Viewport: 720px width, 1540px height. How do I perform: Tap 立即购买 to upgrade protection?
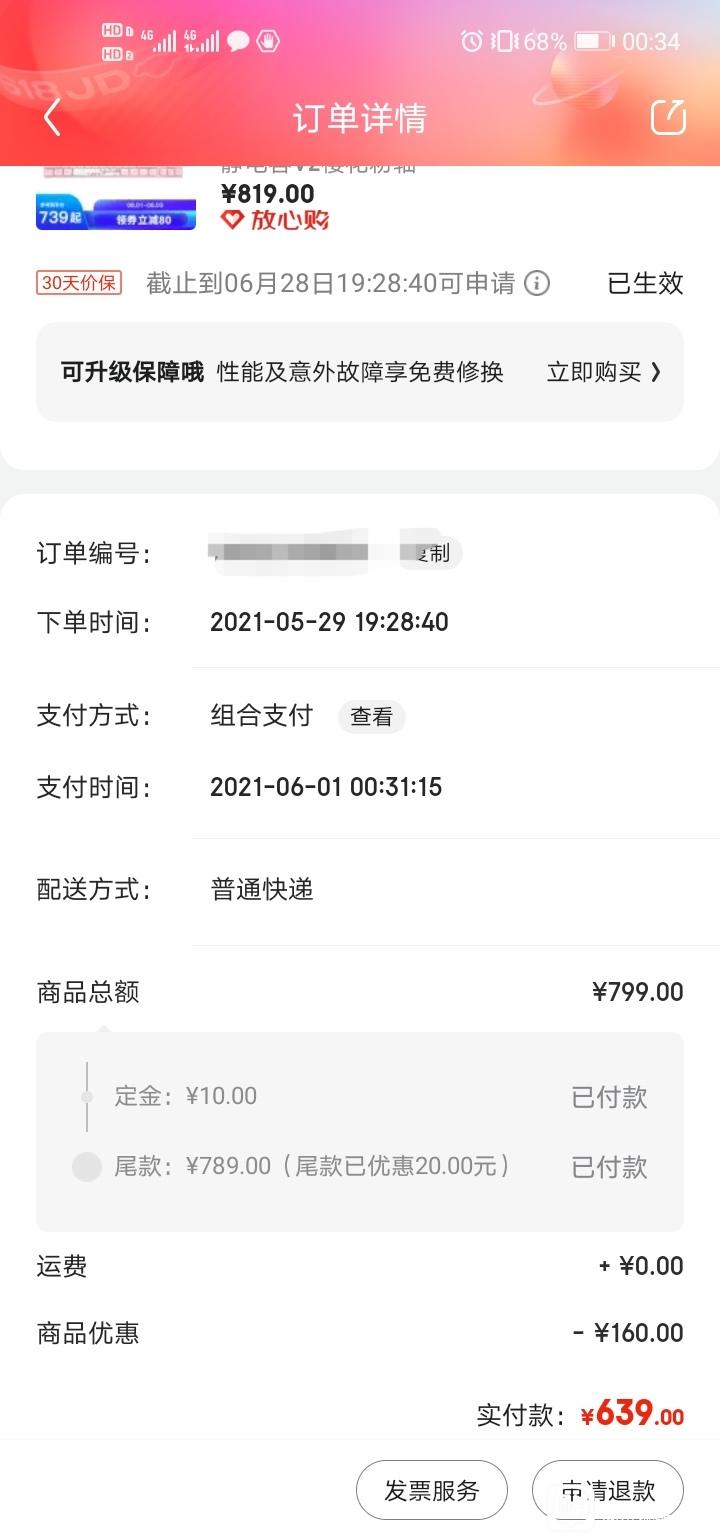tap(603, 372)
